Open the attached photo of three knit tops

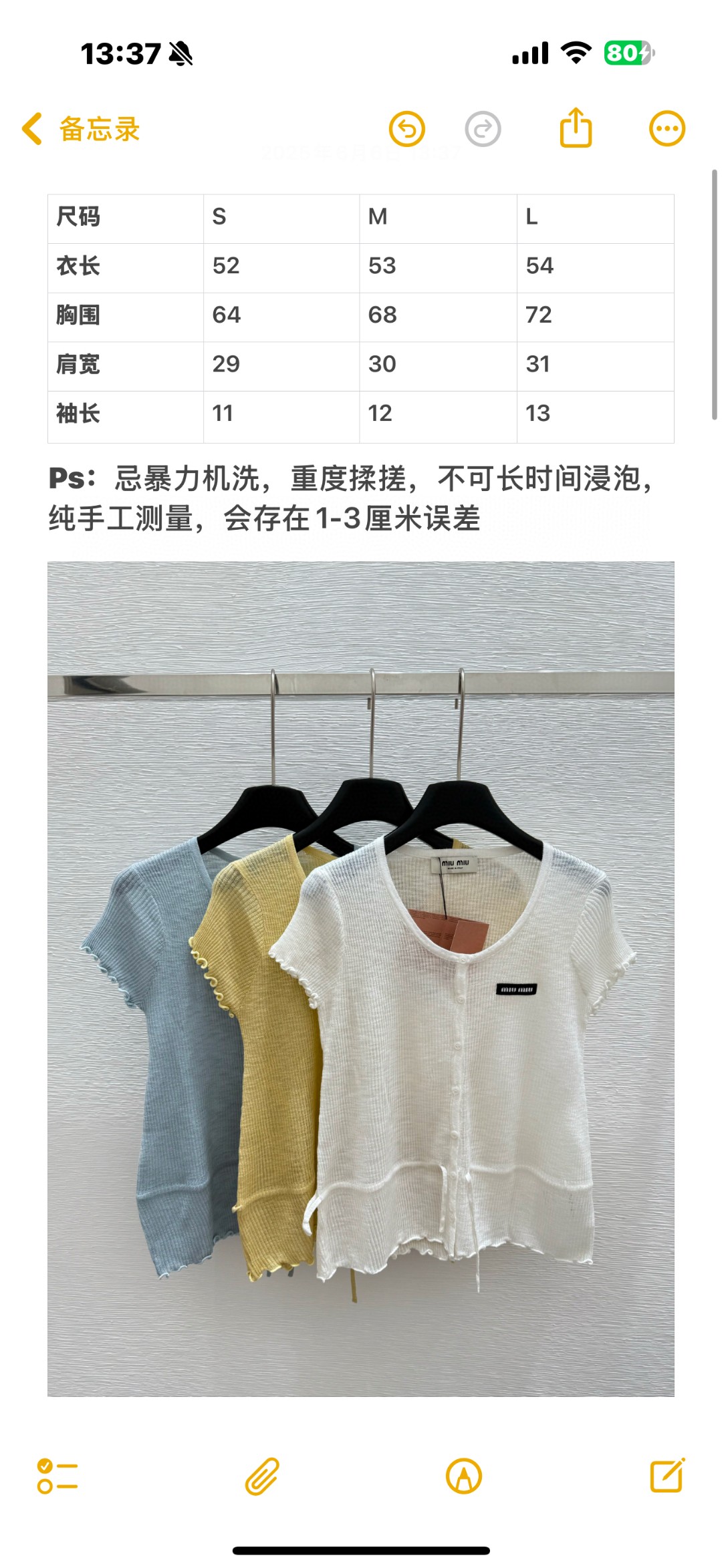tap(361, 979)
